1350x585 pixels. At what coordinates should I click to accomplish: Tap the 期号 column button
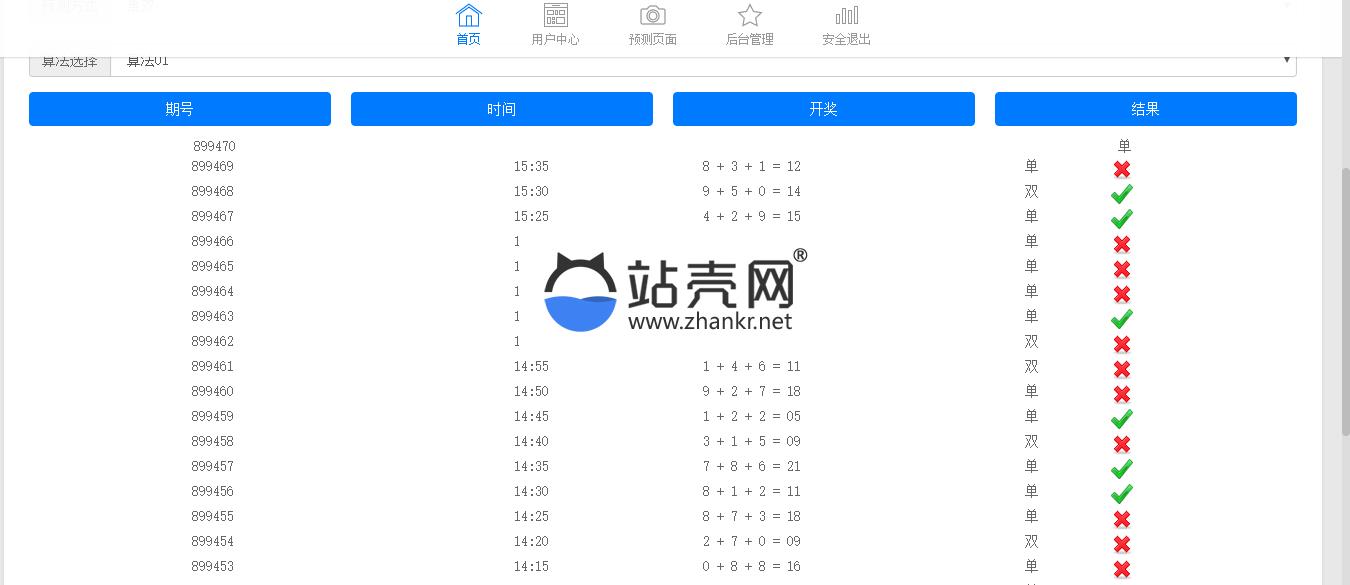coord(180,109)
